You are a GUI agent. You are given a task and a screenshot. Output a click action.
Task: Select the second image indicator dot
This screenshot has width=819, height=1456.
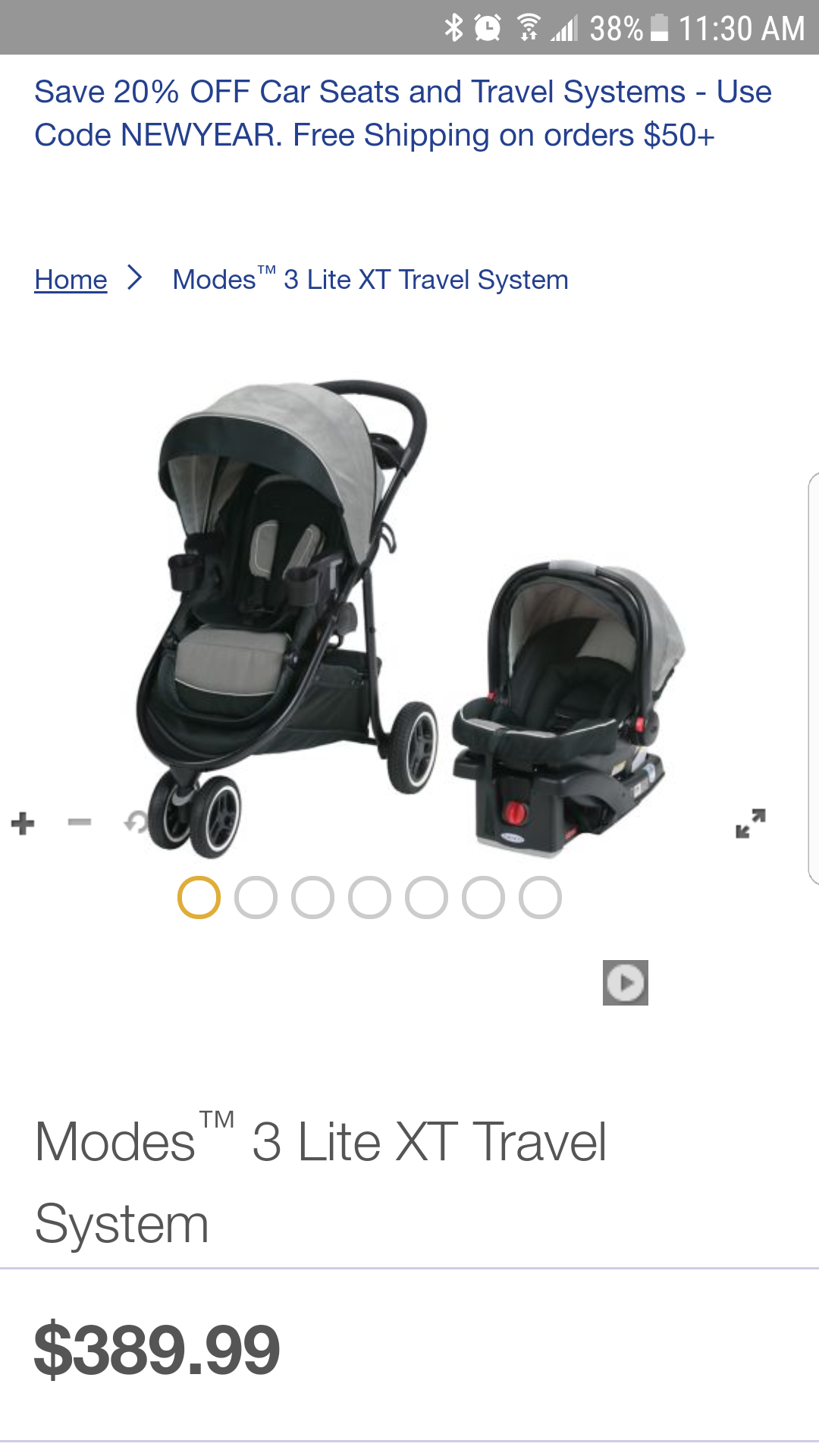click(x=256, y=898)
